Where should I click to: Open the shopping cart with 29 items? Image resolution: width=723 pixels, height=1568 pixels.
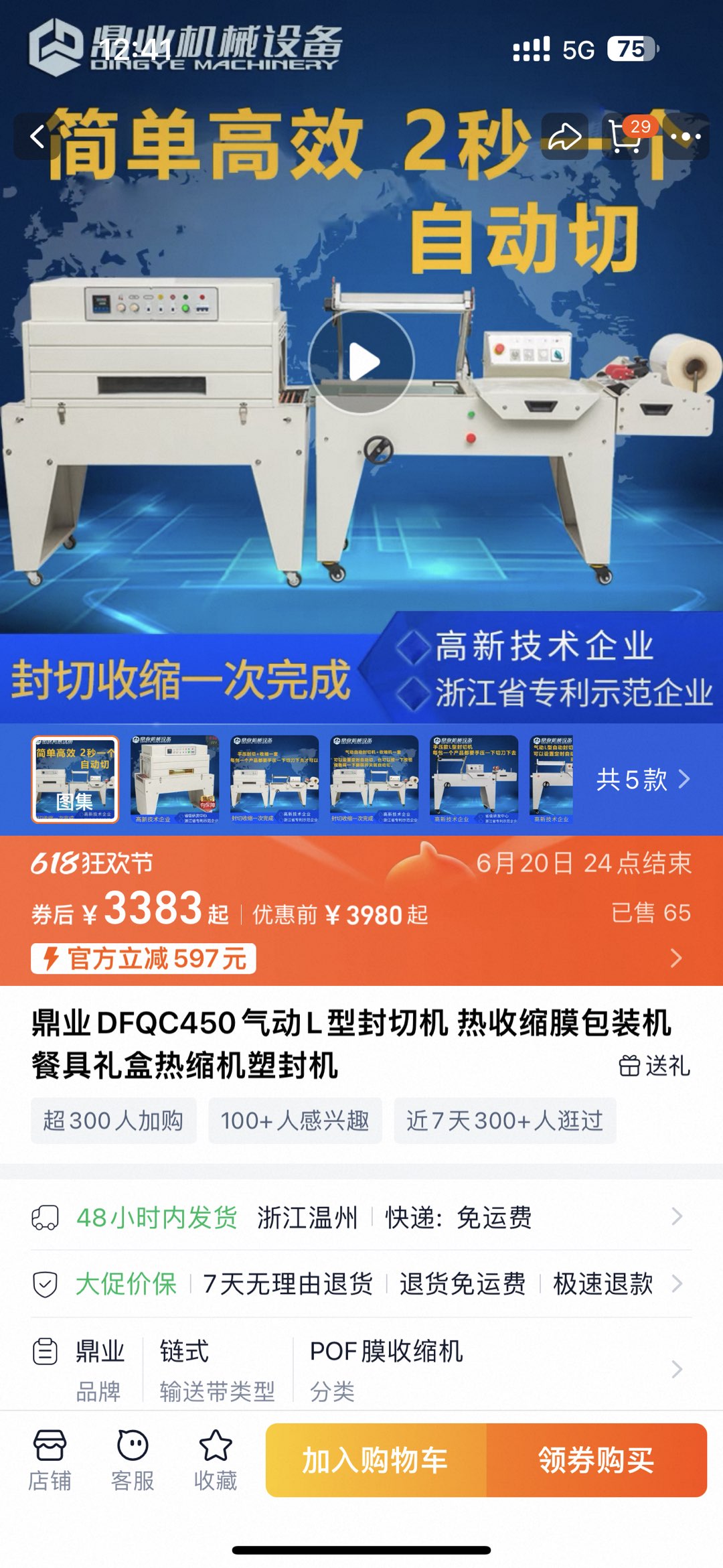tap(626, 137)
